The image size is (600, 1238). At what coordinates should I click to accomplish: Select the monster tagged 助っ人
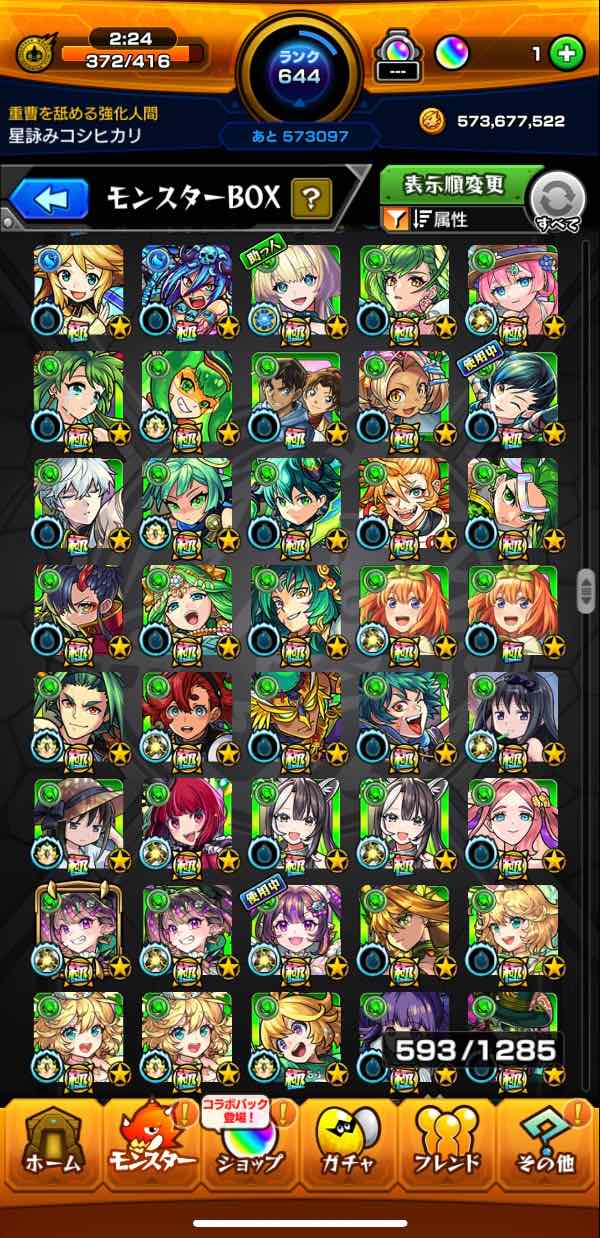pos(295,290)
